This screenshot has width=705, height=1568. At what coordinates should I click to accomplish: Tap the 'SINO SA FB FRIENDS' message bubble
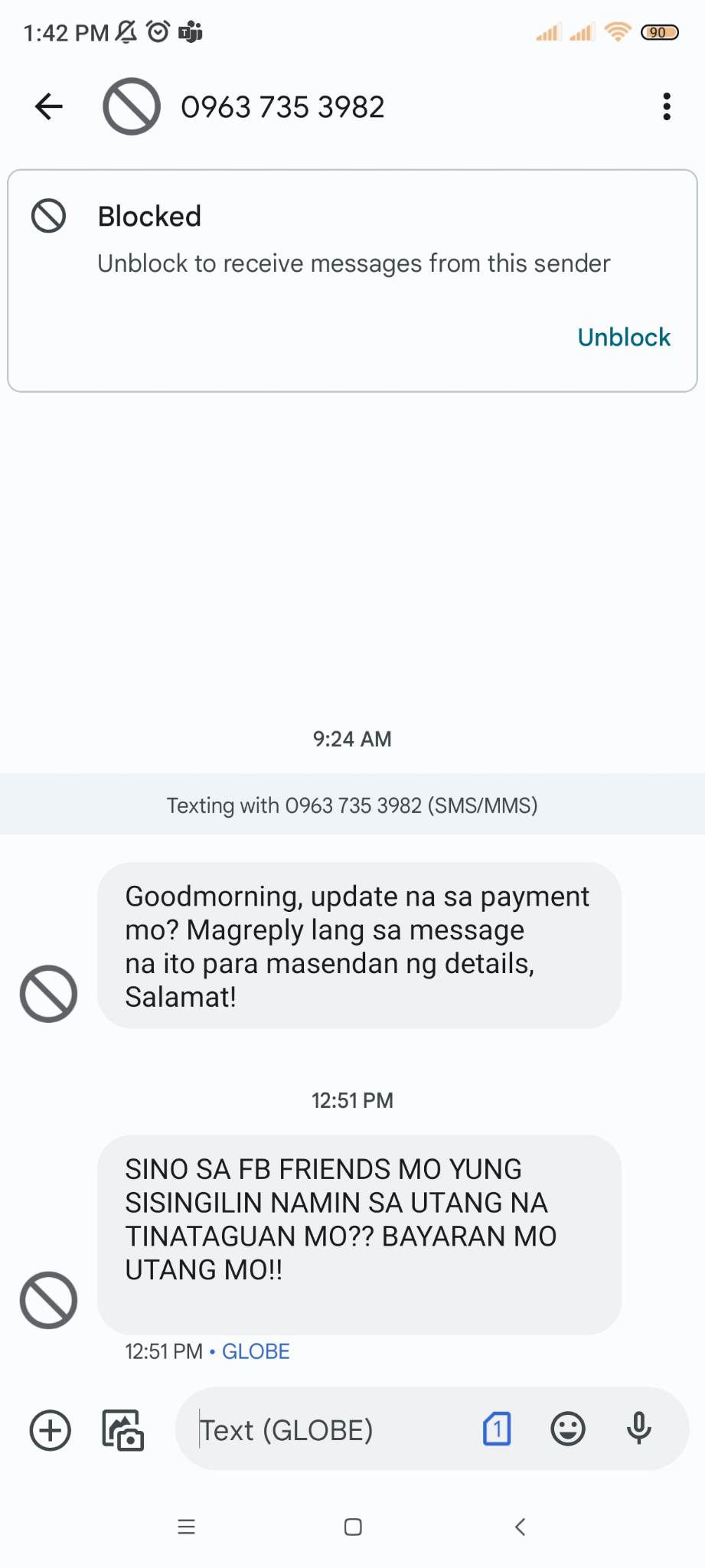359,1234
